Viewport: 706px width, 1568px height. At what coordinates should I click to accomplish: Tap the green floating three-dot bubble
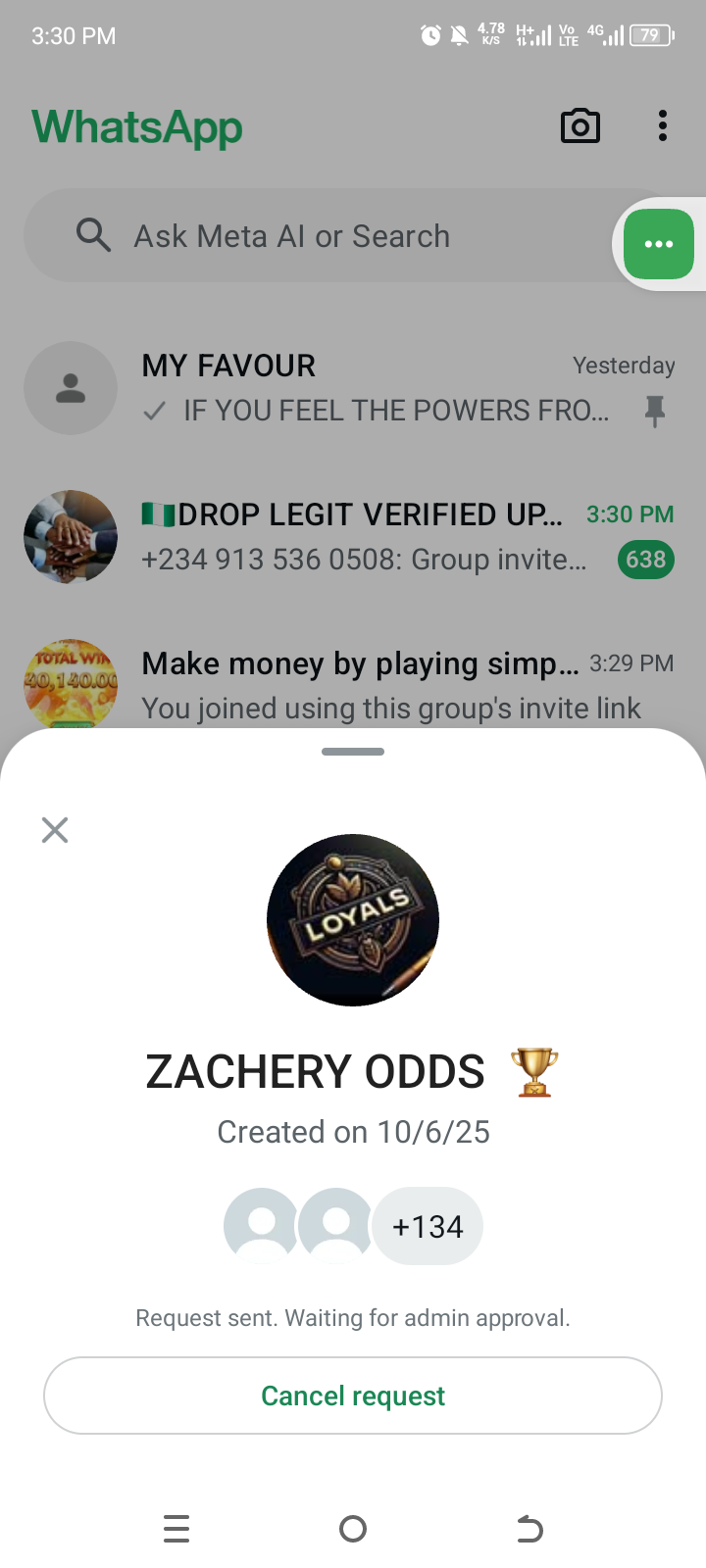pyautogui.click(x=659, y=244)
